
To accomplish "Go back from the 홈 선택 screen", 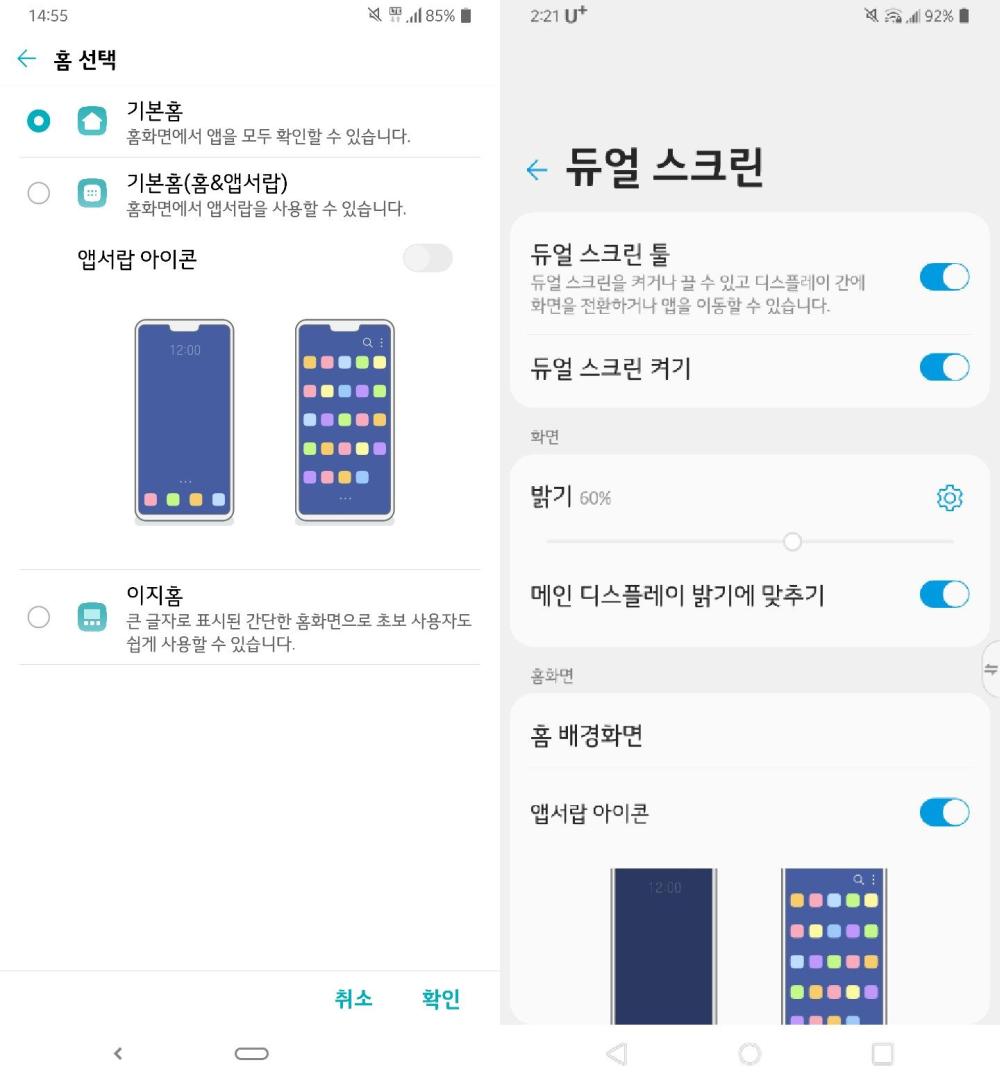I will (x=27, y=60).
